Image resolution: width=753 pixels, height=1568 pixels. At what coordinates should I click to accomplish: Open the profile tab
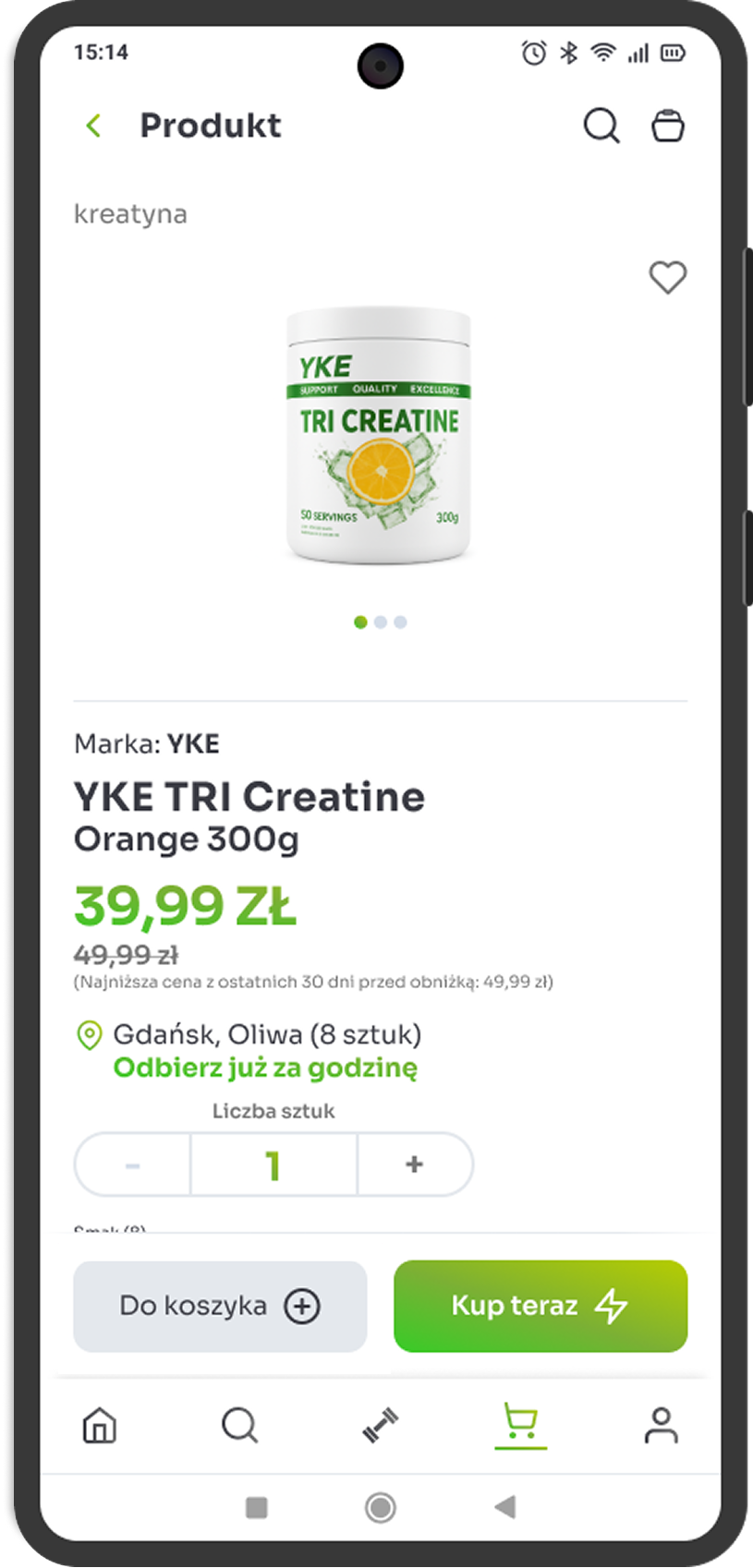coord(661,1425)
